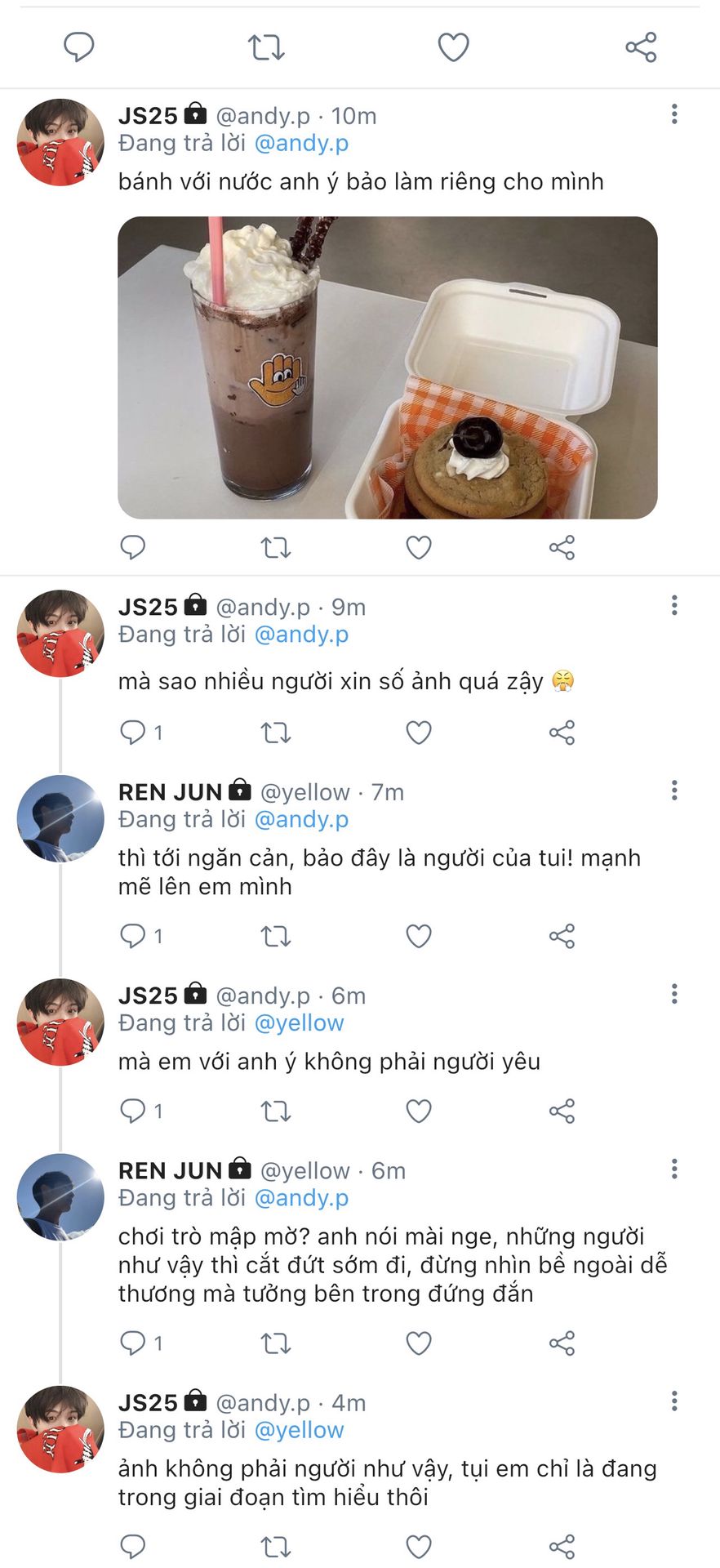Share the reply 'thì tới ngăn cản'
Image resolution: width=720 pixels, height=1568 pixels.
point(562,936)
